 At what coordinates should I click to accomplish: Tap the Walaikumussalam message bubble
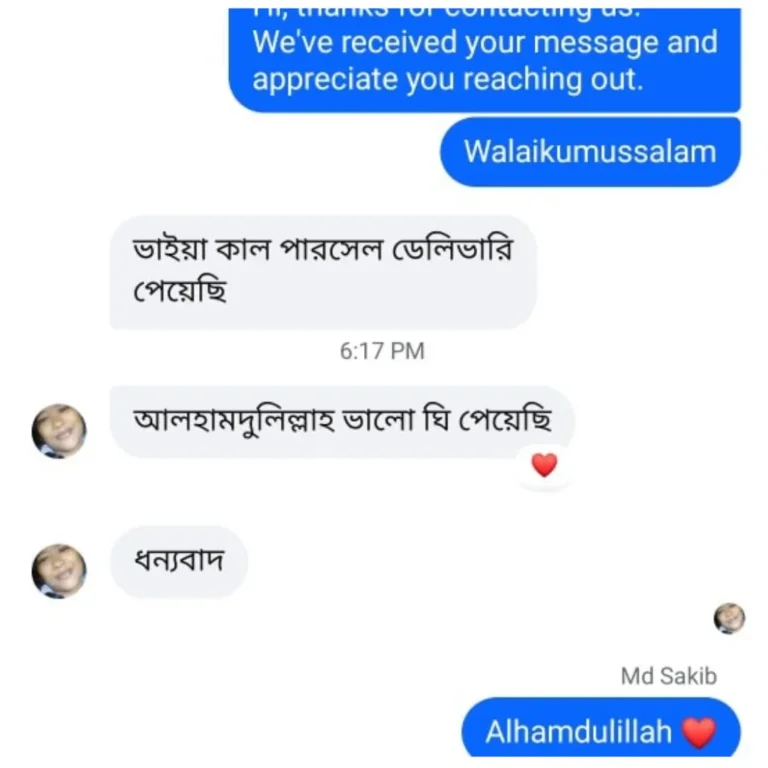[x=590, y=152]
